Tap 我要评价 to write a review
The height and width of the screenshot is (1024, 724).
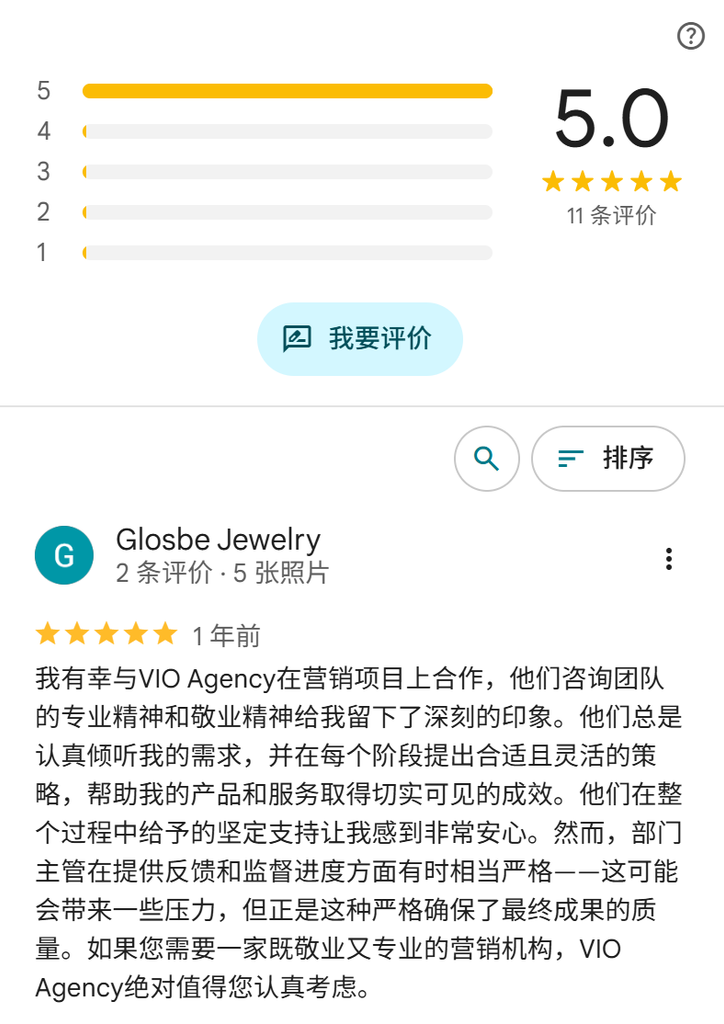click(x=360, y=339)
